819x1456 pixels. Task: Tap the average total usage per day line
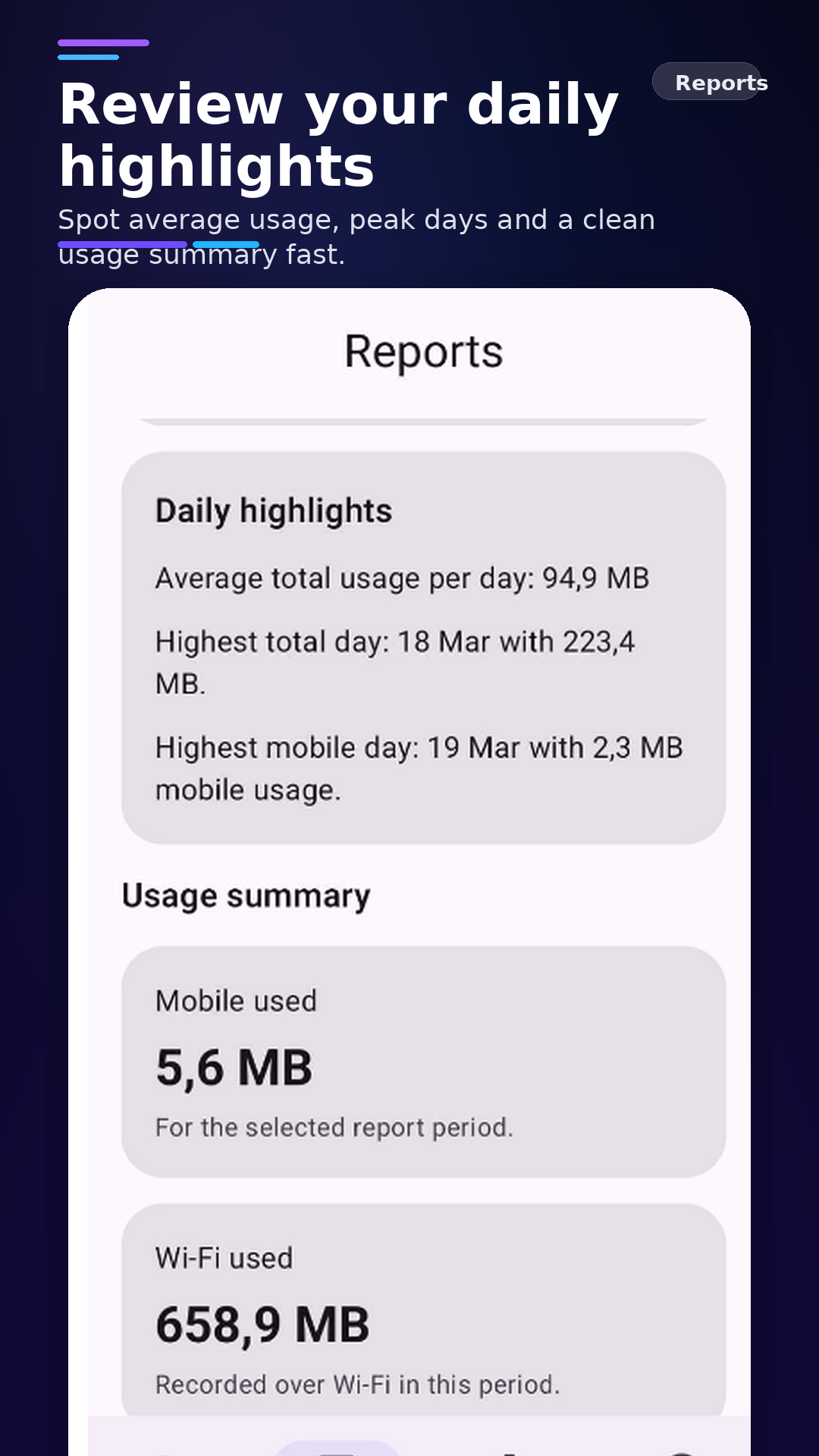tap(402, 577)
